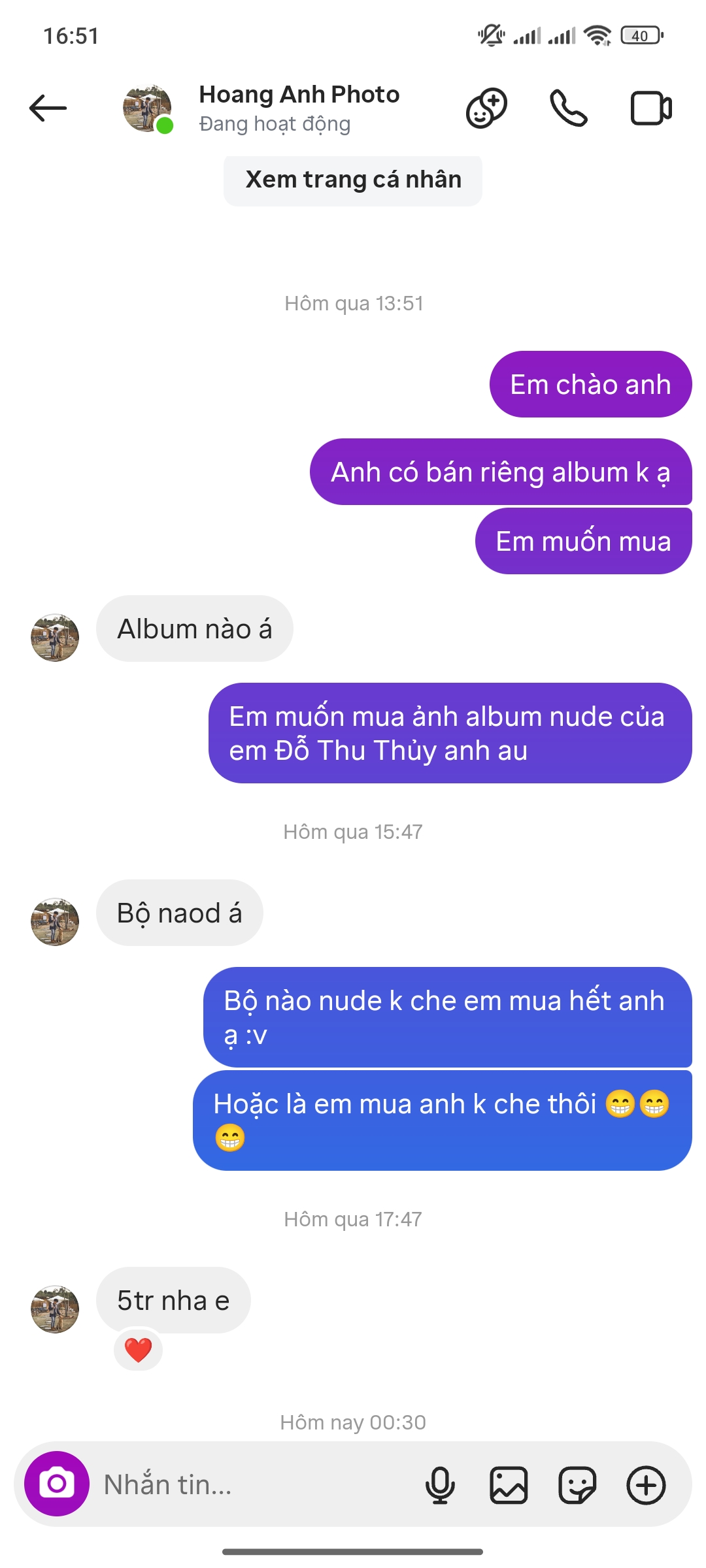
Task: Go back from the chat
Action: coord(48,108)
